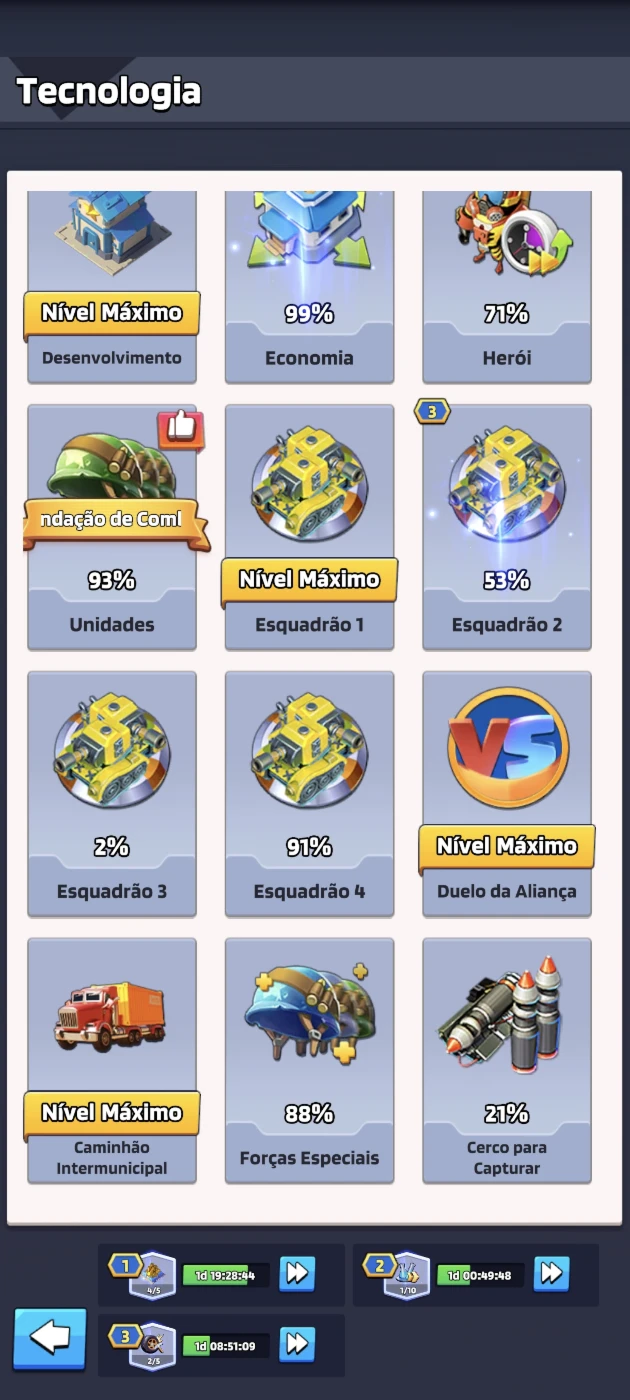Open research queue 2 icon showing 1/10

click(407, 1275)
